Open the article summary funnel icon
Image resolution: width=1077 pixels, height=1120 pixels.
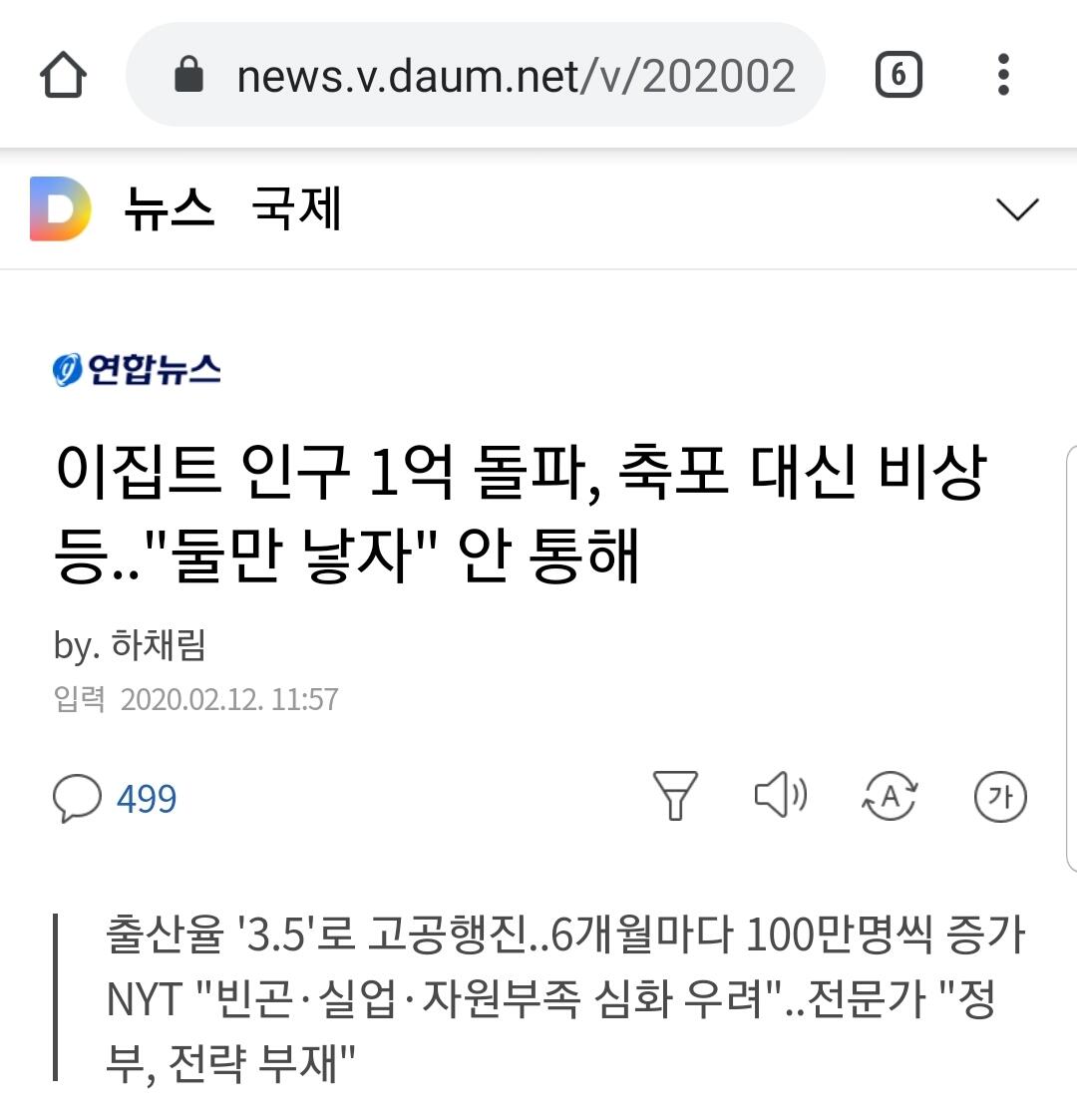coord(675,796)
